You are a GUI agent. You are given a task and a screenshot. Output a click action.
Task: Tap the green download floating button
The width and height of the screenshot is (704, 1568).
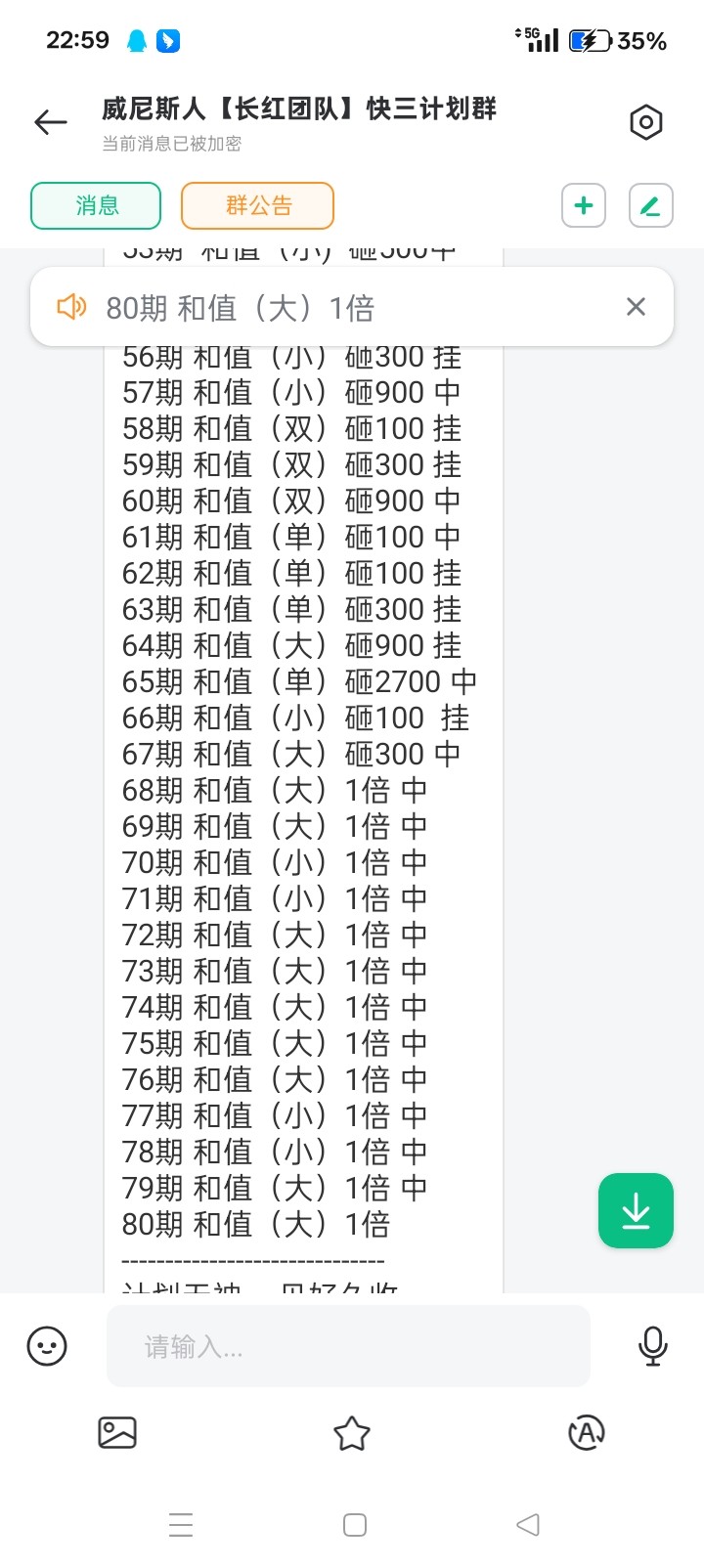click(x=636, y=1210)
